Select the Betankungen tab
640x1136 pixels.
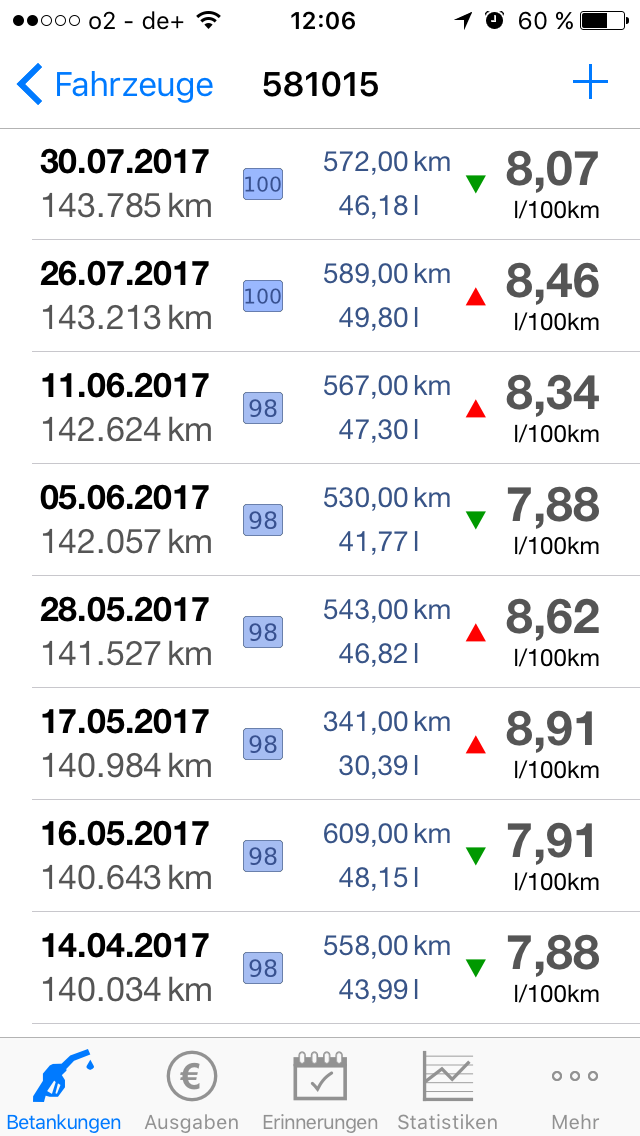point(64,1088)
